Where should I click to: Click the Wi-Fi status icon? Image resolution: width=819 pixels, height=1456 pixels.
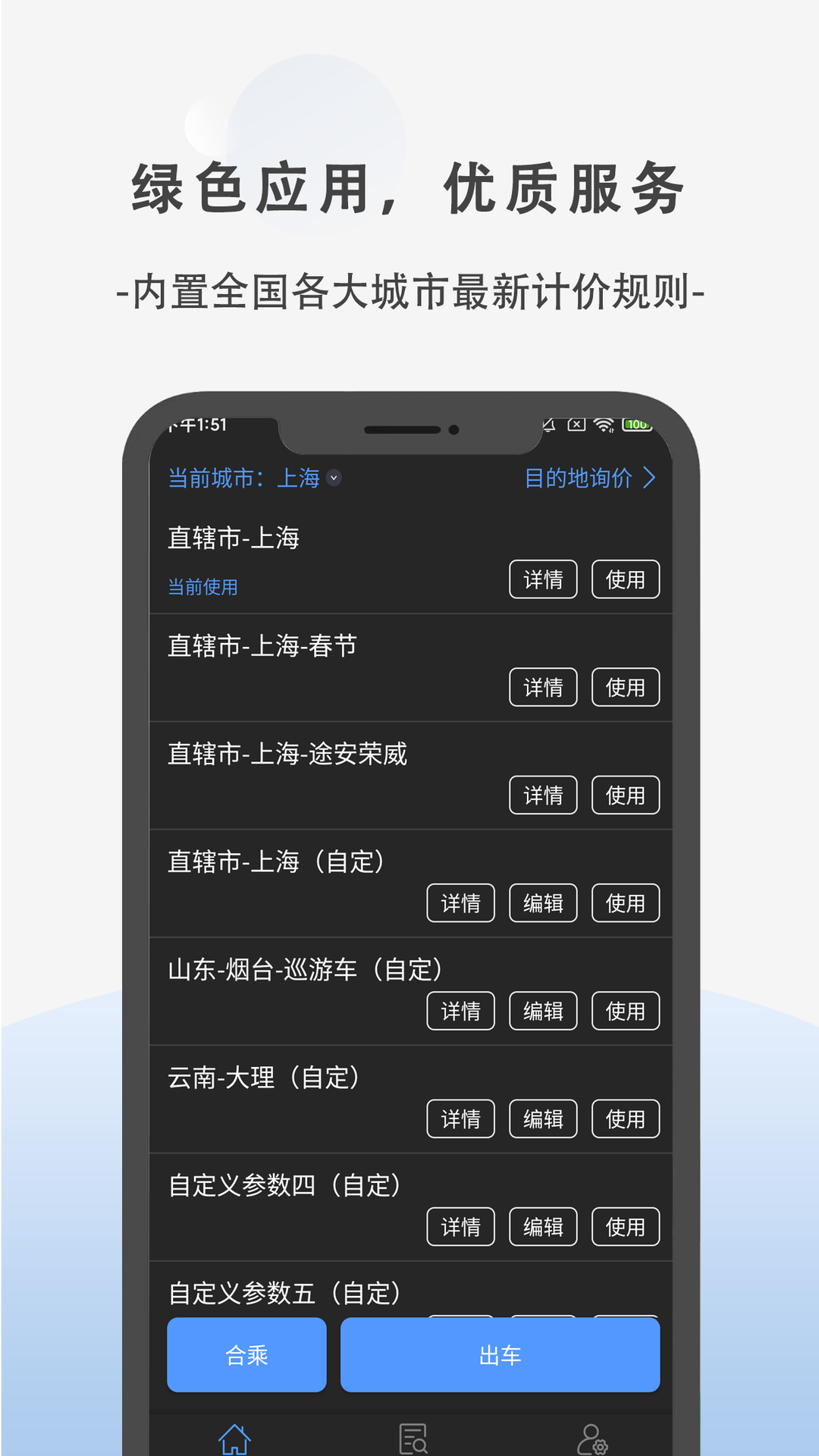pos(604,425)
